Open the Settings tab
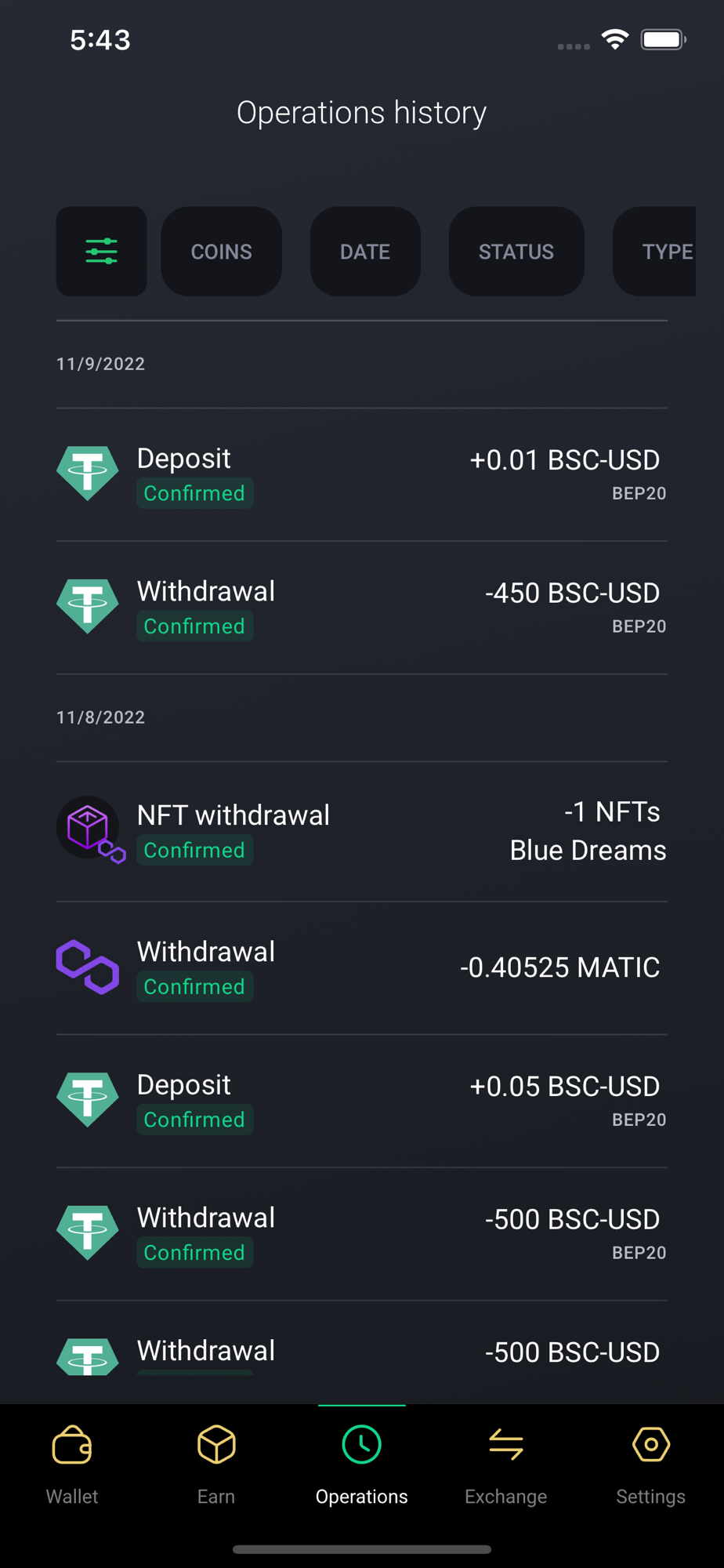 [x=650, y=1463]
